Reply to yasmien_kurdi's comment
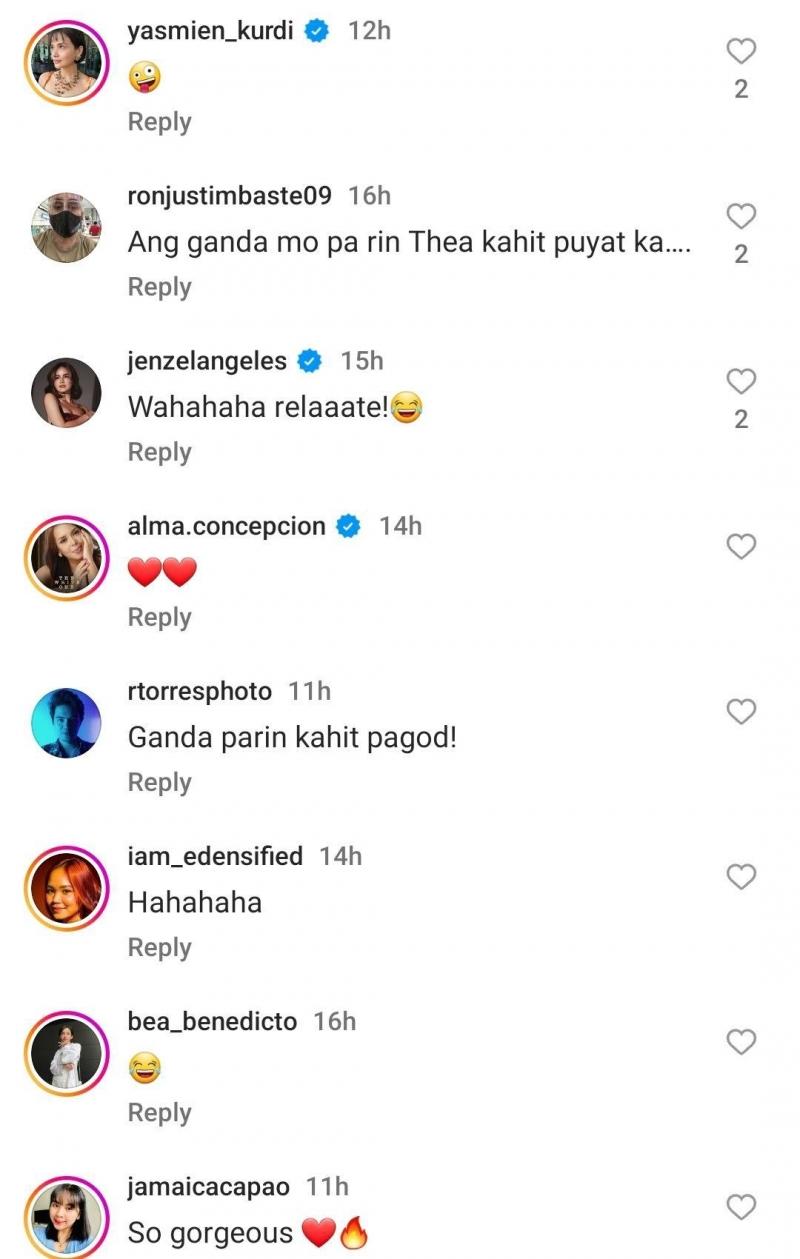800x1259 pixels. [159, 122]
